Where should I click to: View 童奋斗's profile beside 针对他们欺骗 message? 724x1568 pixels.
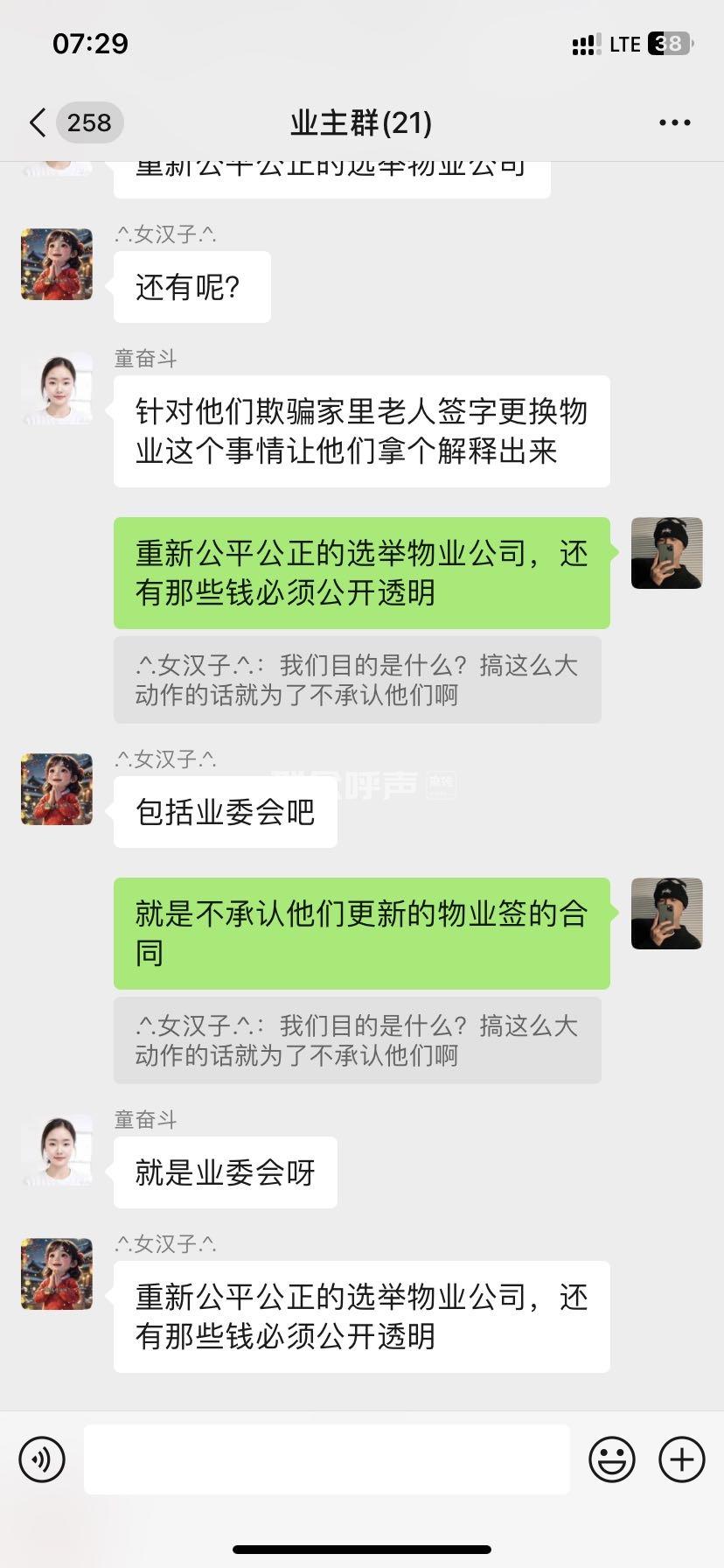pyautogui.click(x=57, y=388)
